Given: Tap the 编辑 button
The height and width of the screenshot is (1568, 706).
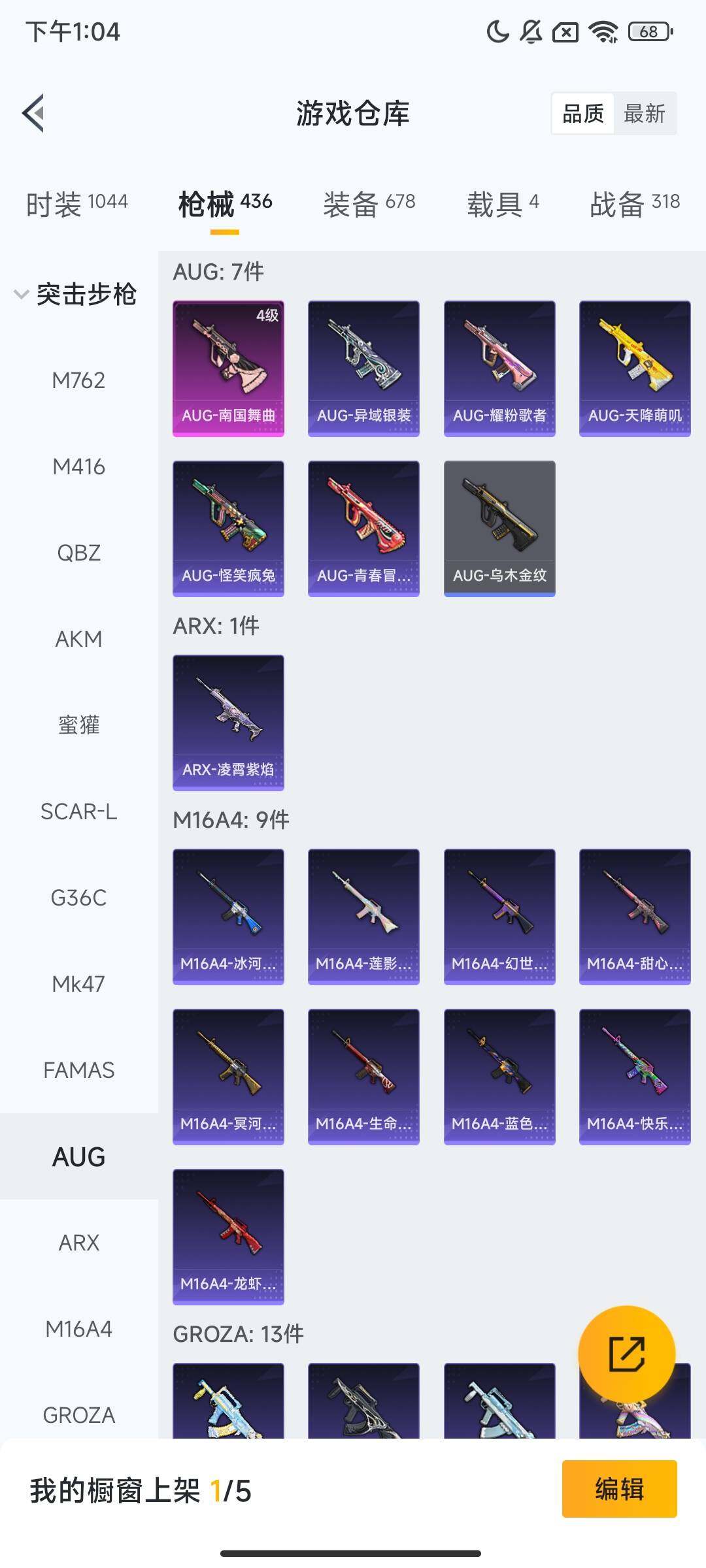Looking at the screenshot, I should point(619,1489).
